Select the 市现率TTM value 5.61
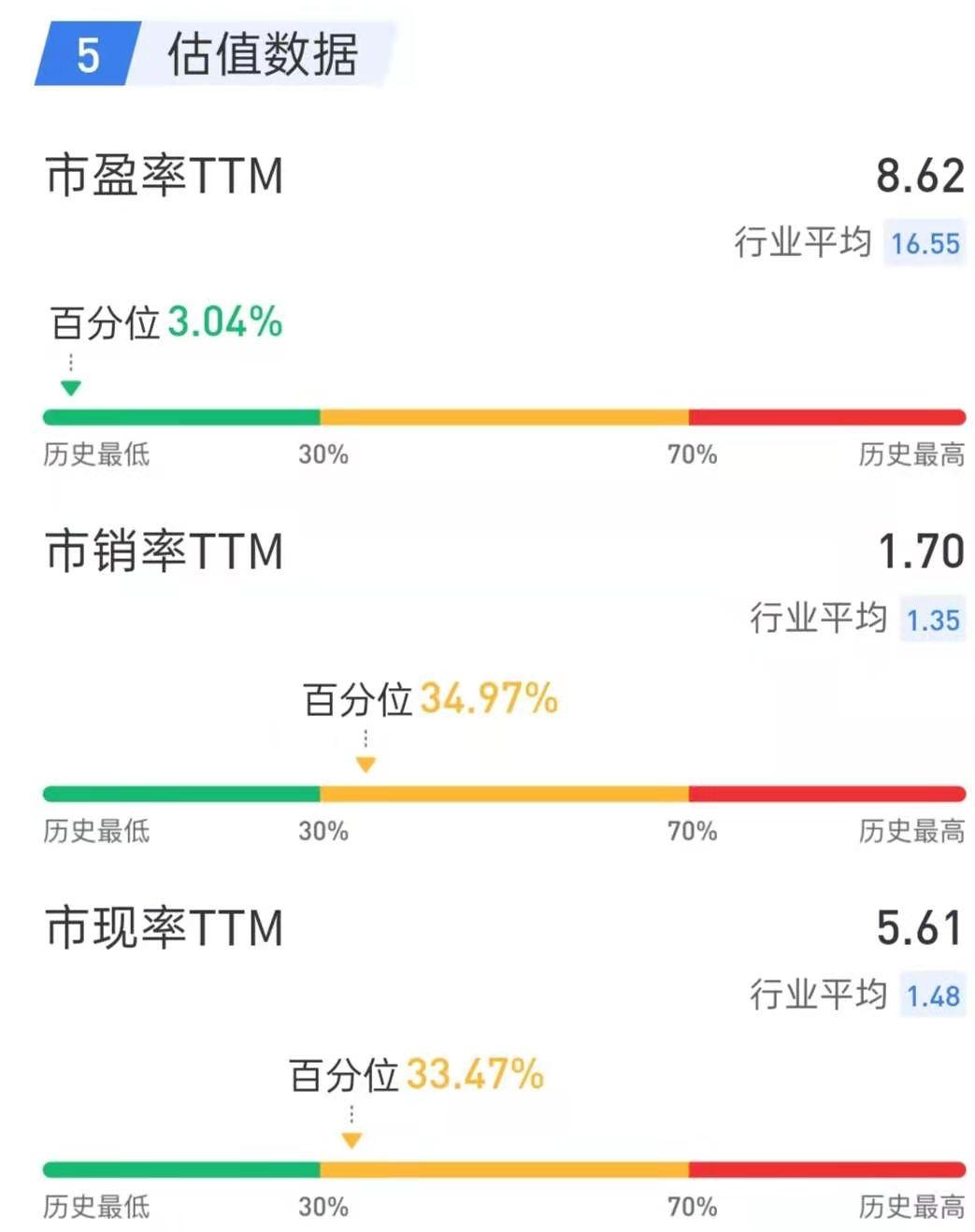Viewport: 975px width, 1232px height. 921,927
